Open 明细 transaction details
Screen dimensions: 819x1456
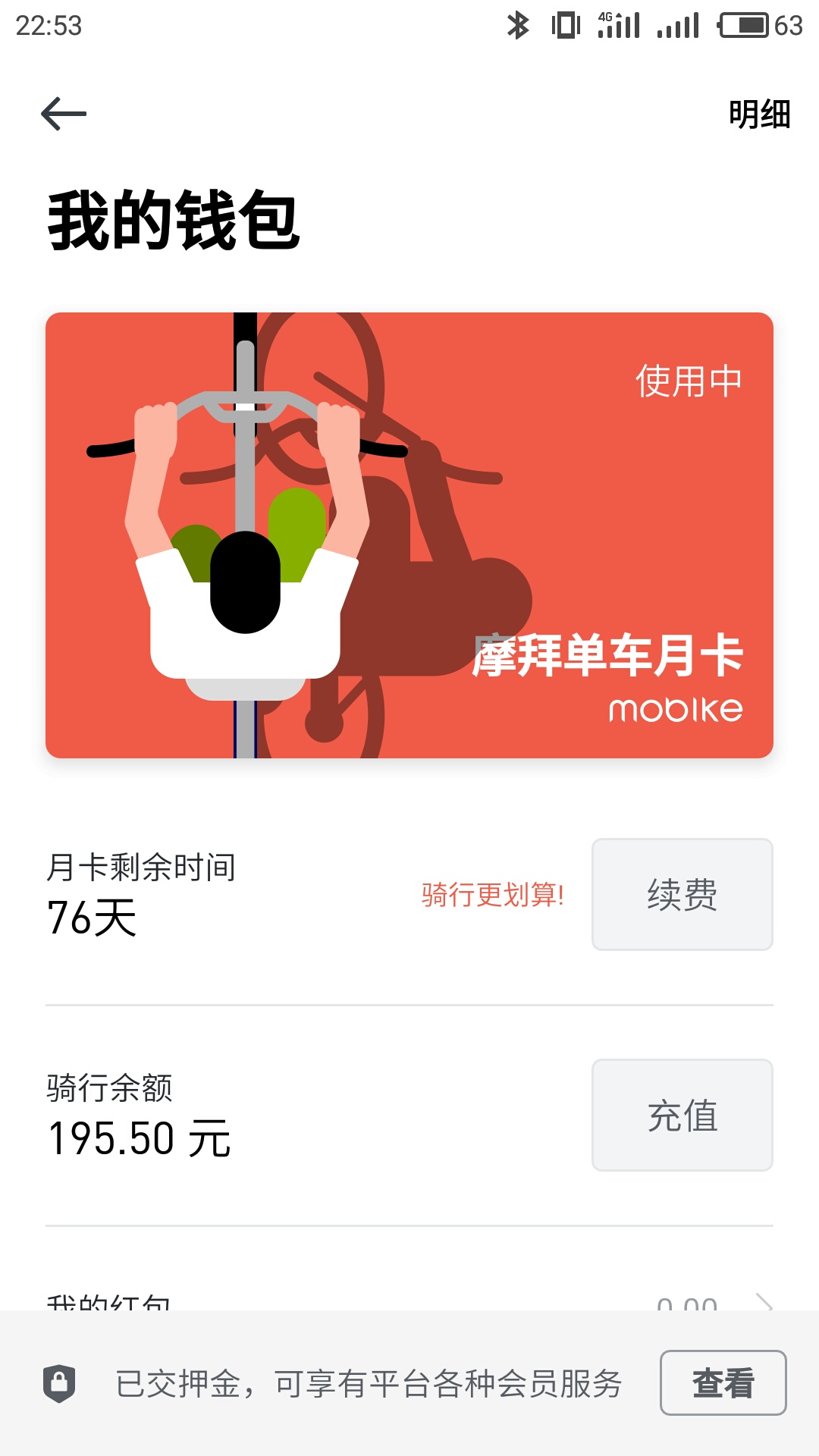click(759, 115)
